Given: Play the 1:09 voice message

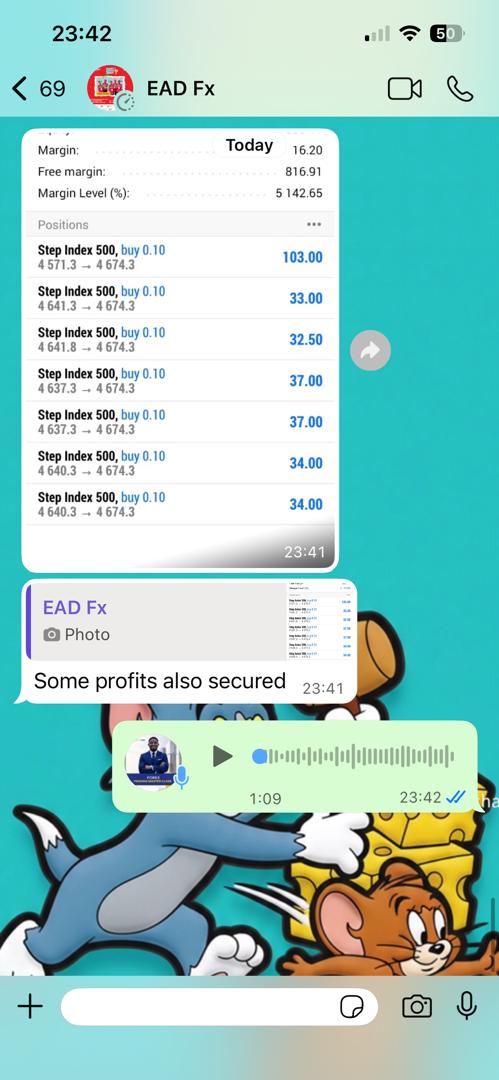Looking at the screenshot, I should [x=222, y=756].
